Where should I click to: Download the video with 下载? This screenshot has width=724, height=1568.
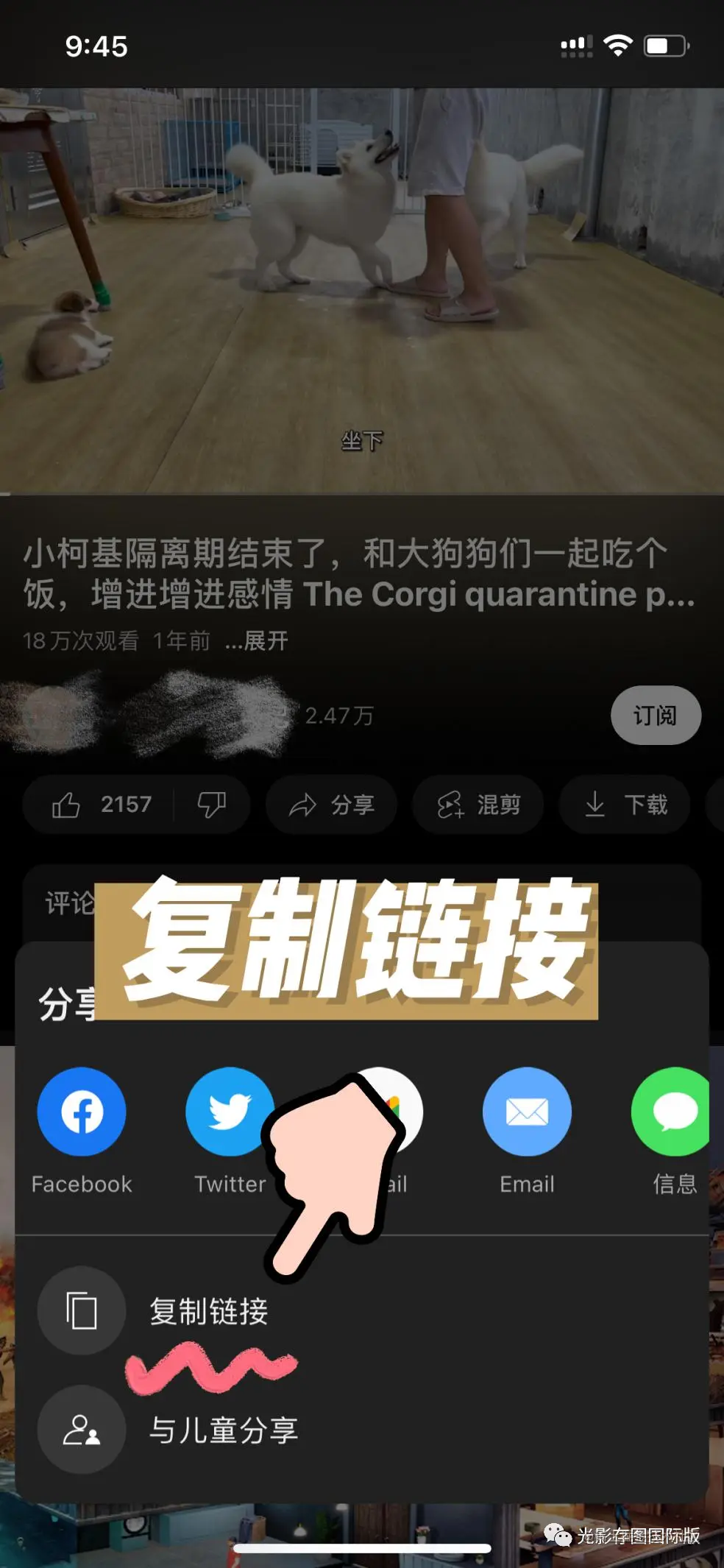625,805
